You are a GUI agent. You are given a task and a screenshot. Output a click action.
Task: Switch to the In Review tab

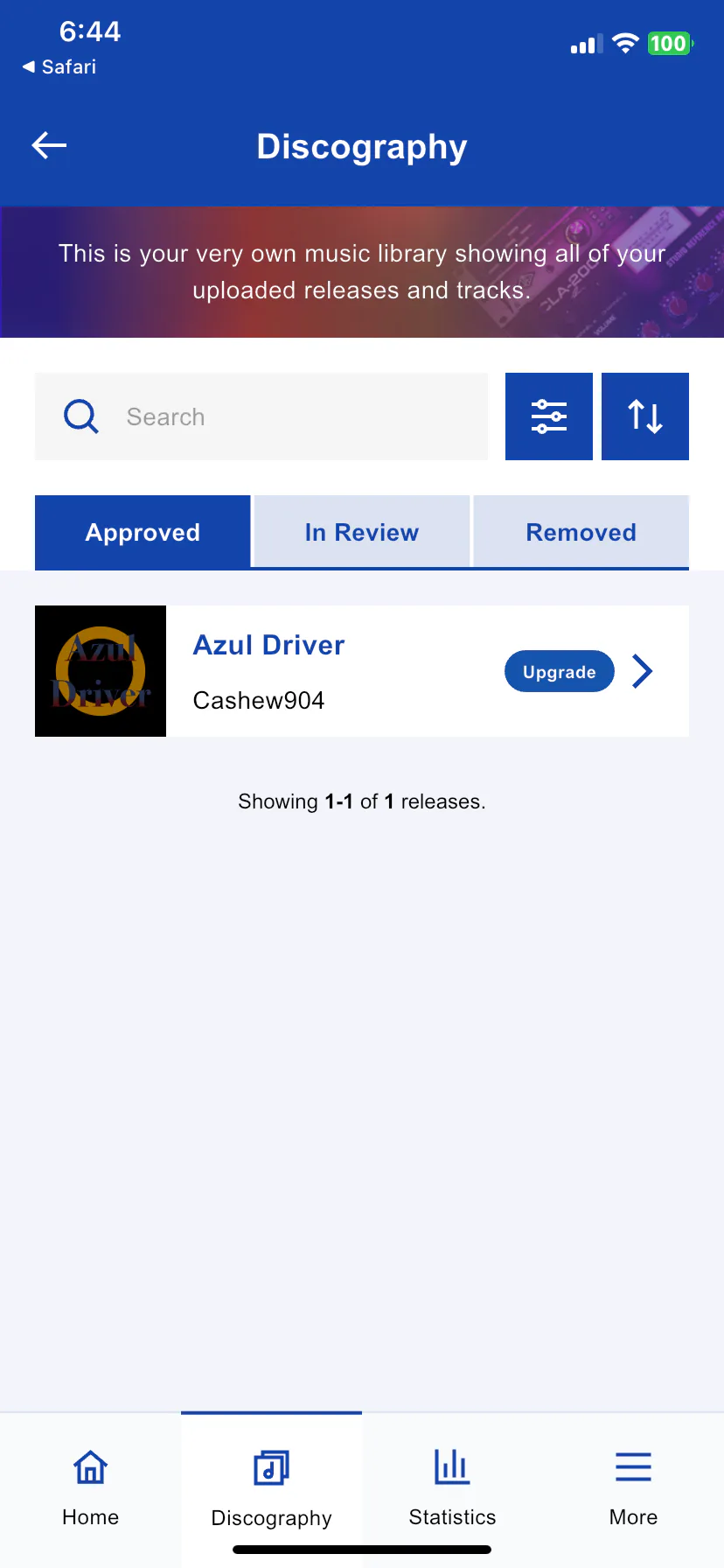tap(362, 532)
